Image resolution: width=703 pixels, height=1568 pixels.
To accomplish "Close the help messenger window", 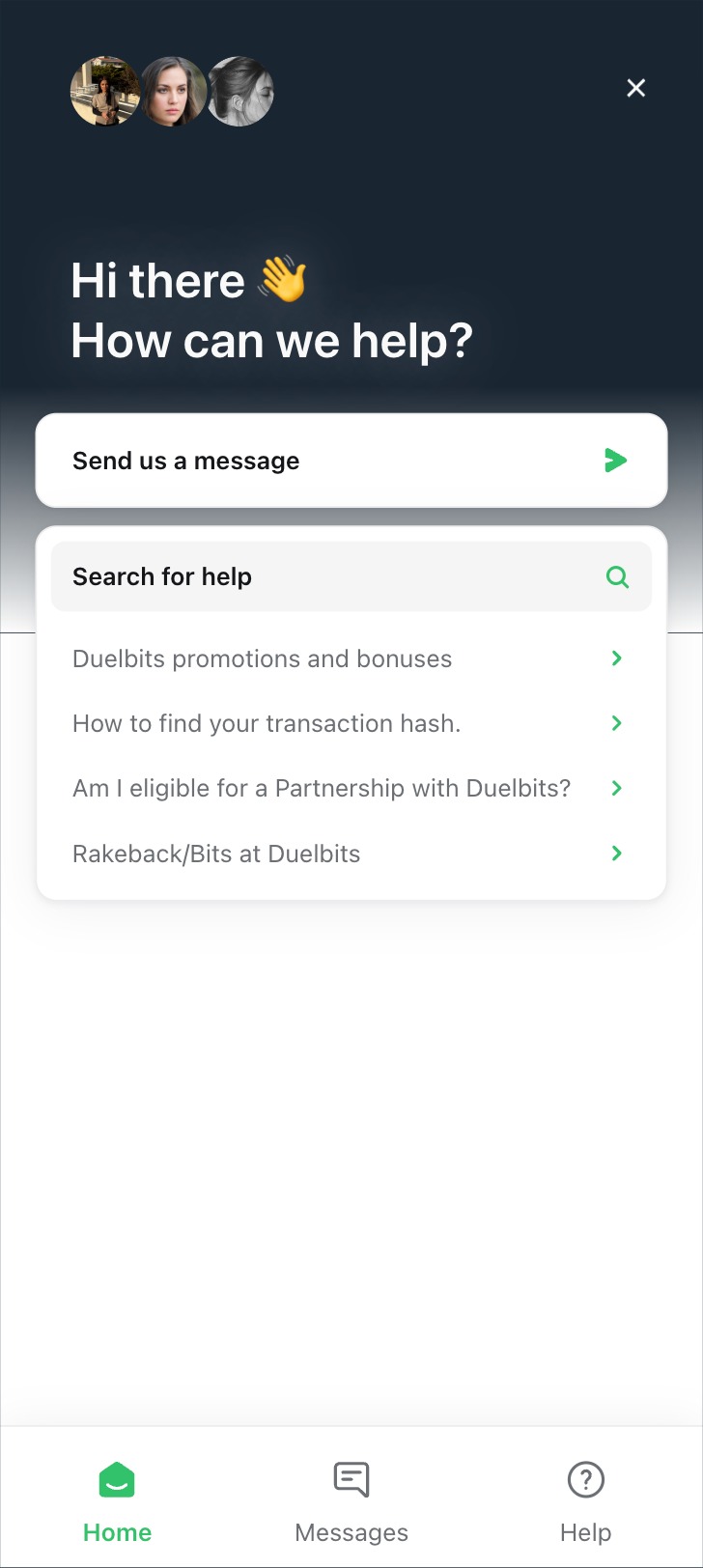I will coord(635,88).
